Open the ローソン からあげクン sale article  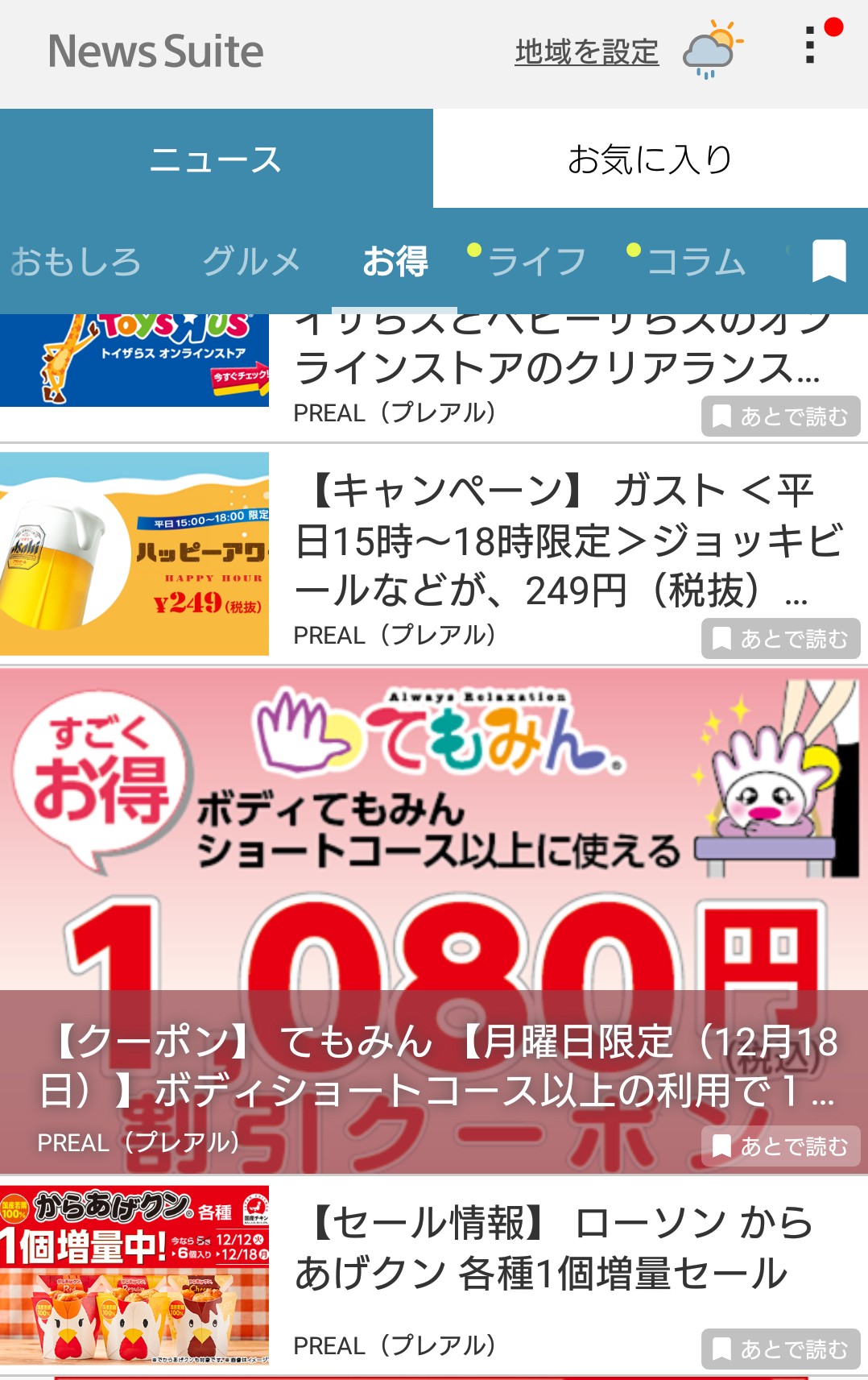tap(556, 1249)
